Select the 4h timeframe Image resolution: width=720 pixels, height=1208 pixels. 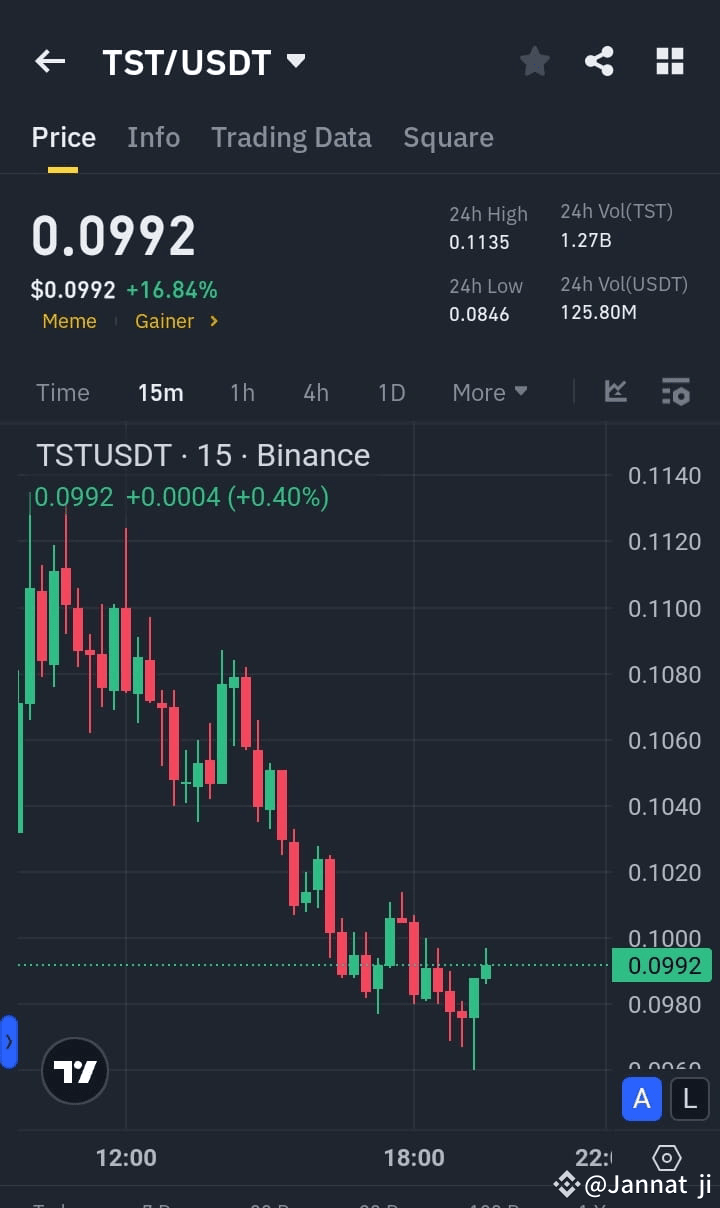click(x=316, y=392)
